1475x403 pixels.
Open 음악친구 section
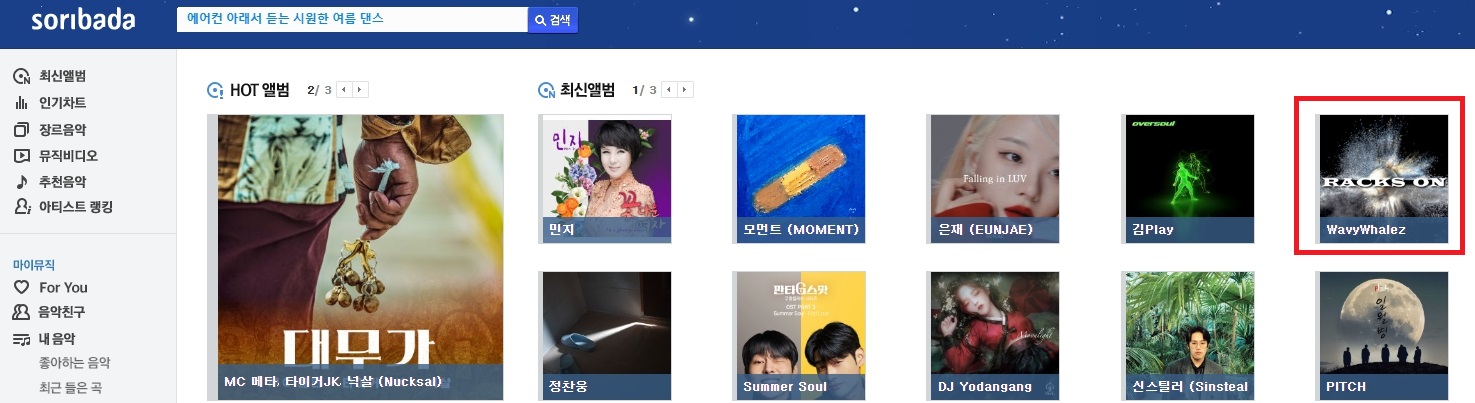pyautogui.click(x=62, y=313)
